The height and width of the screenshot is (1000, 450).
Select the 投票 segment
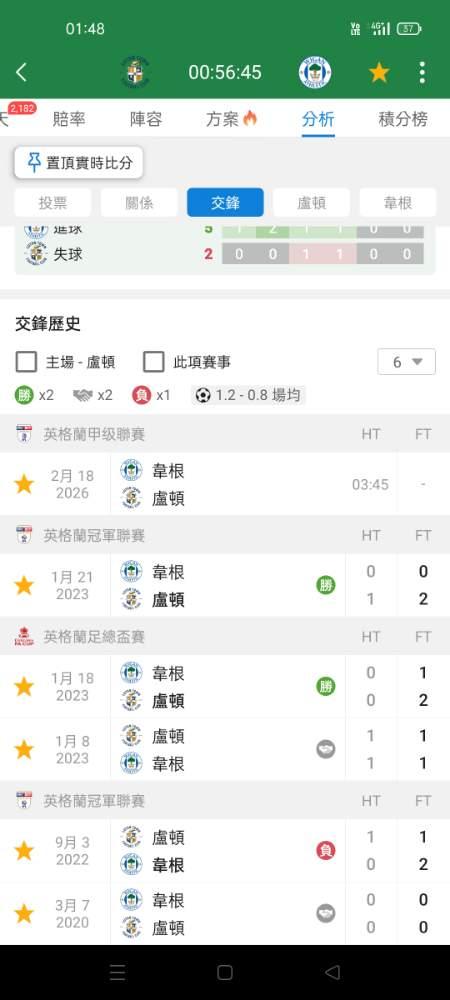click(52, 203)
